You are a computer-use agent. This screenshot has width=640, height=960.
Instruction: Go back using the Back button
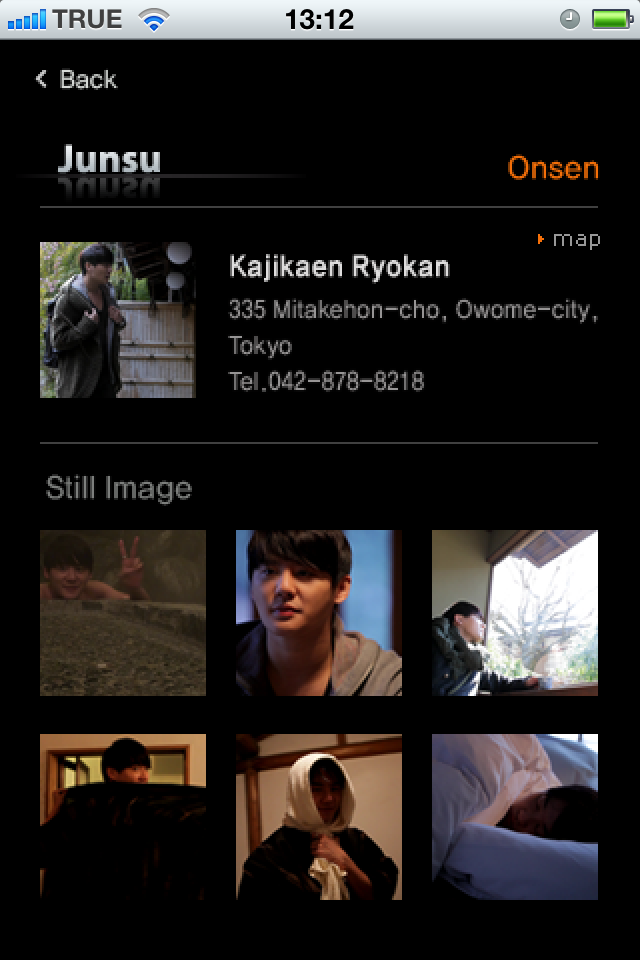pos(76,80)
